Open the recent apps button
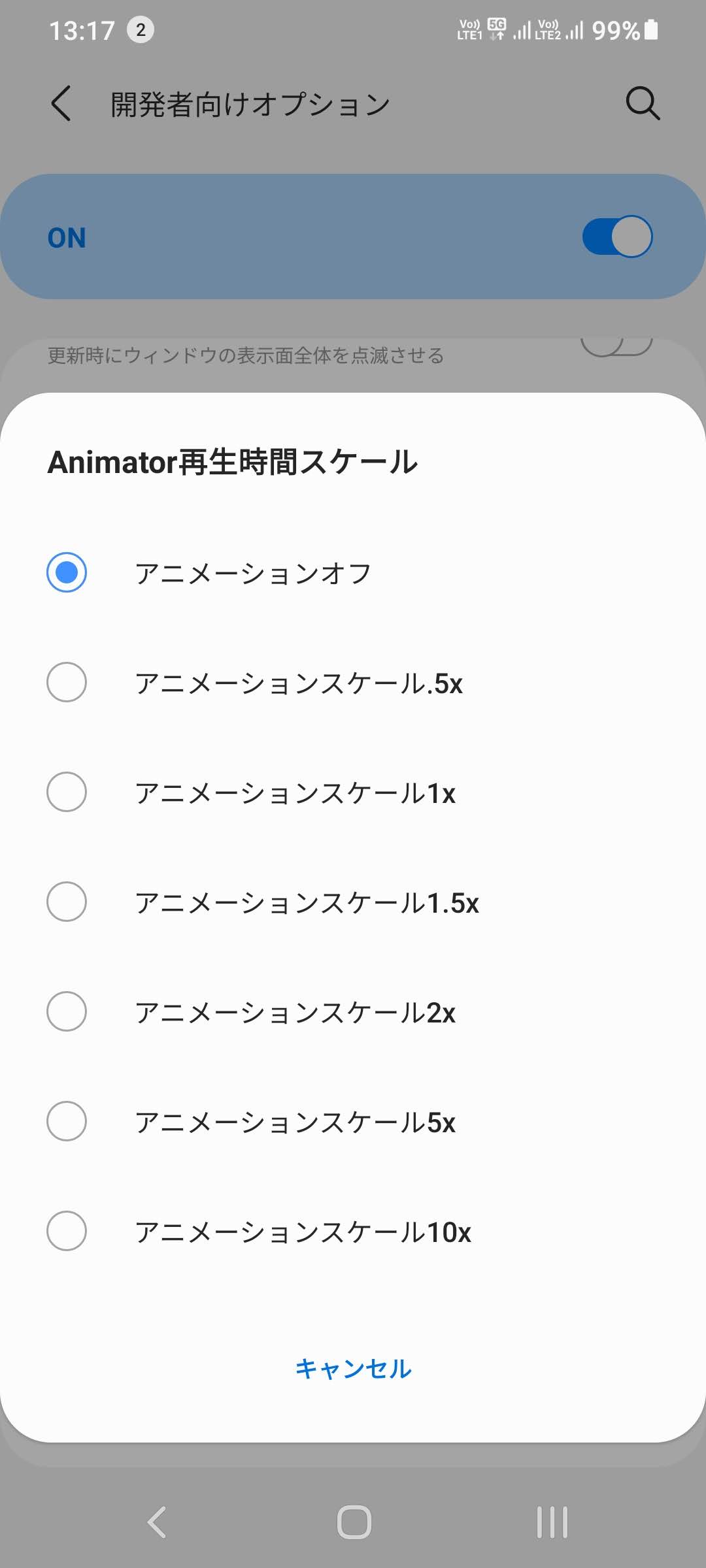 point(552,1522)
